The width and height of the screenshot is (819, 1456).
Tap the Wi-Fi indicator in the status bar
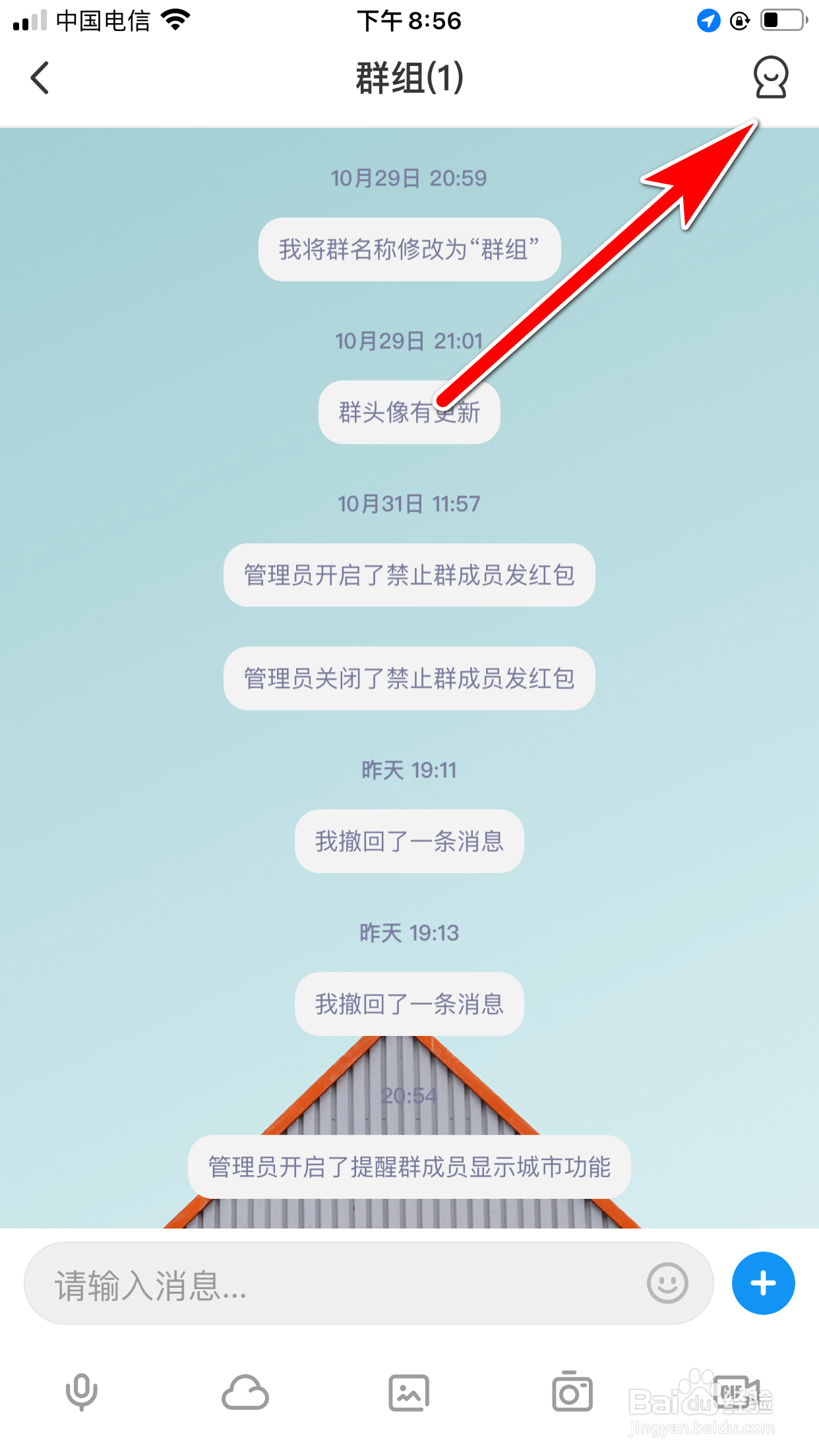pos(176,20)
